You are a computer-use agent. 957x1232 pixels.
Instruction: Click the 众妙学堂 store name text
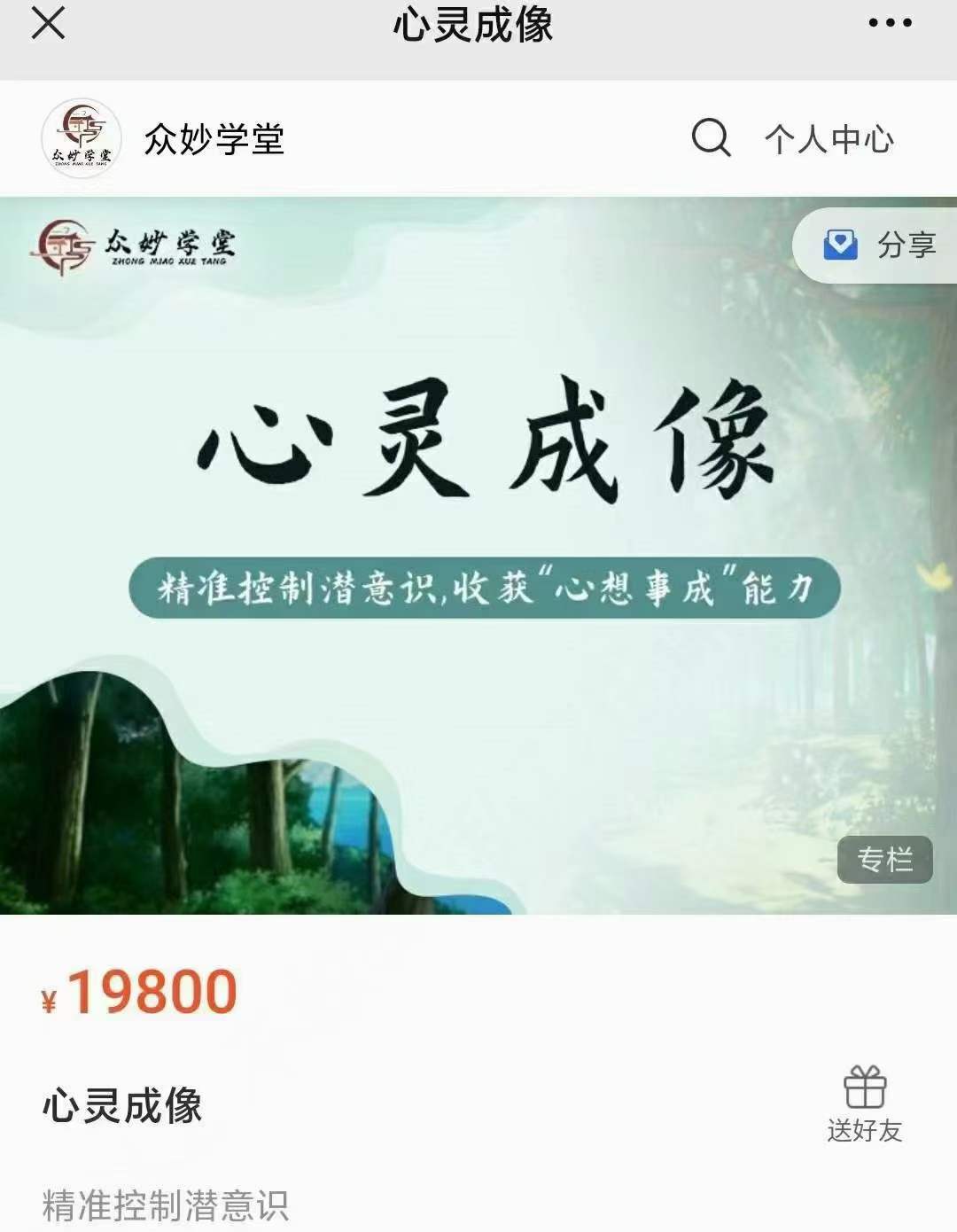click(x=213, y=137)
